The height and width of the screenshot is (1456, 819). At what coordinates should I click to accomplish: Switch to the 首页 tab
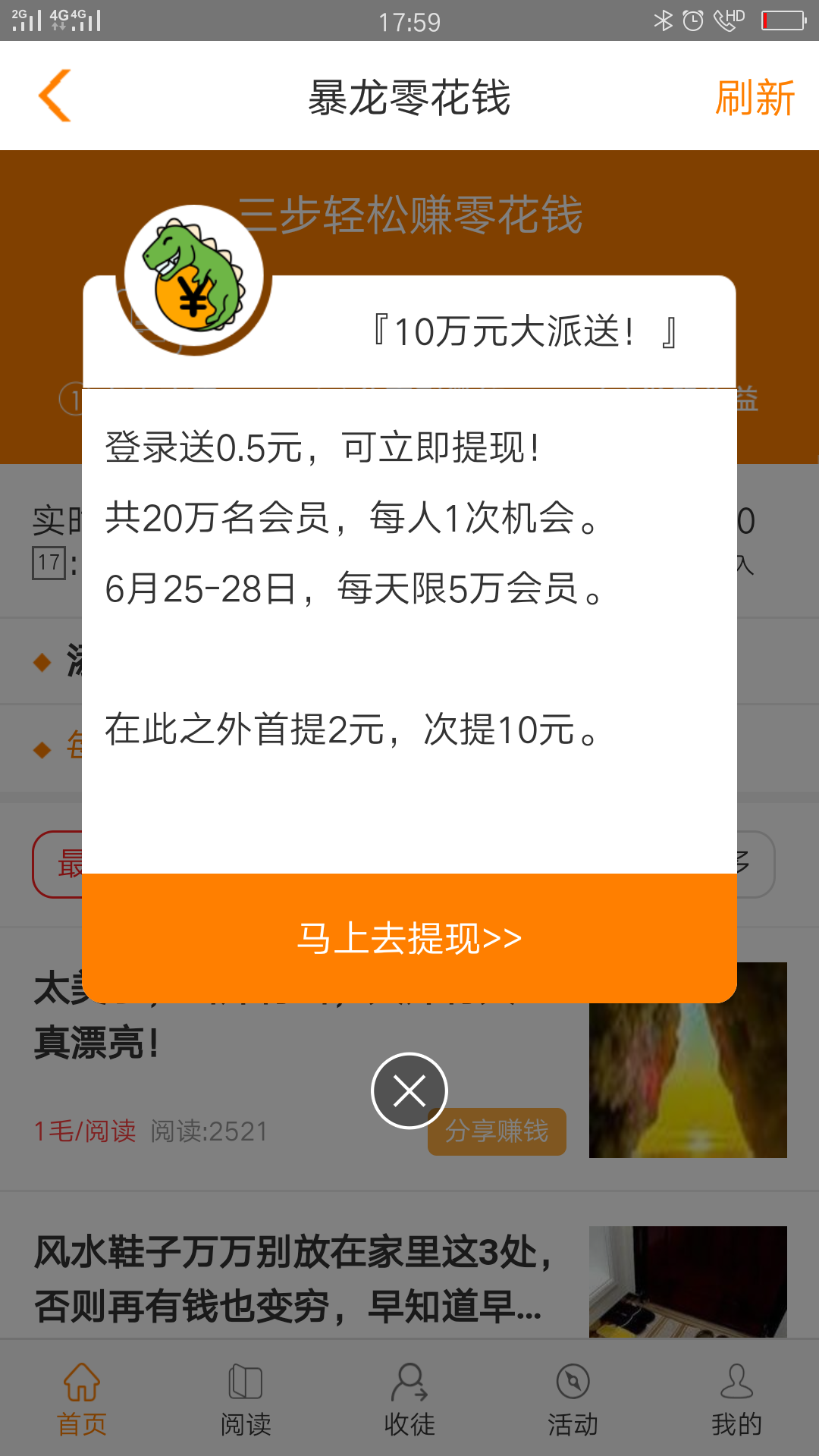[x=82, y=1399]
